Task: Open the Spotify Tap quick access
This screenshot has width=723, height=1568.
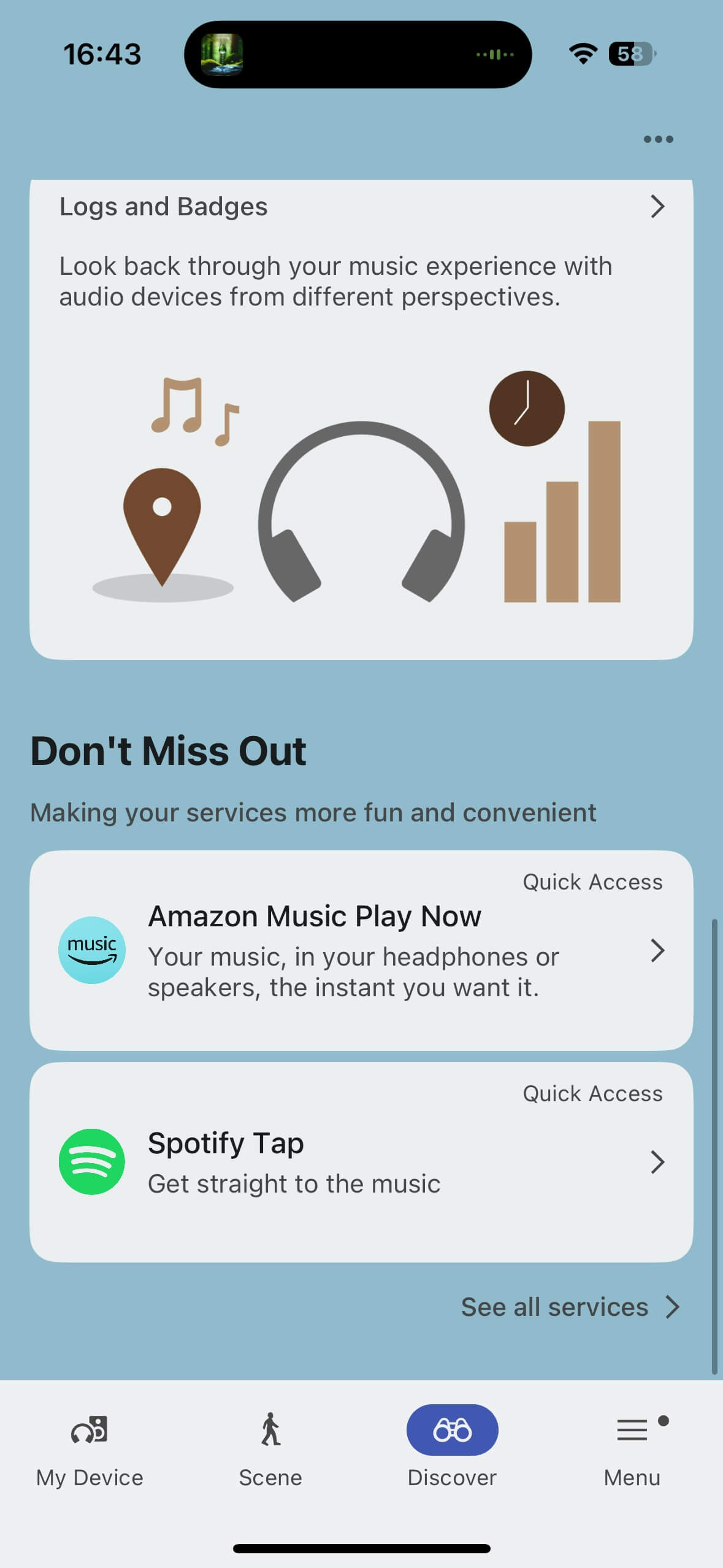Action: coord(361,1161)
